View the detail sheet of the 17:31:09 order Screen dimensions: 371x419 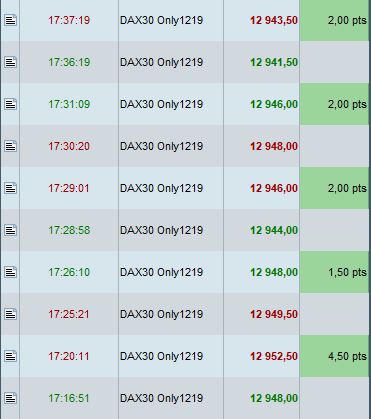tap(10, 104)
